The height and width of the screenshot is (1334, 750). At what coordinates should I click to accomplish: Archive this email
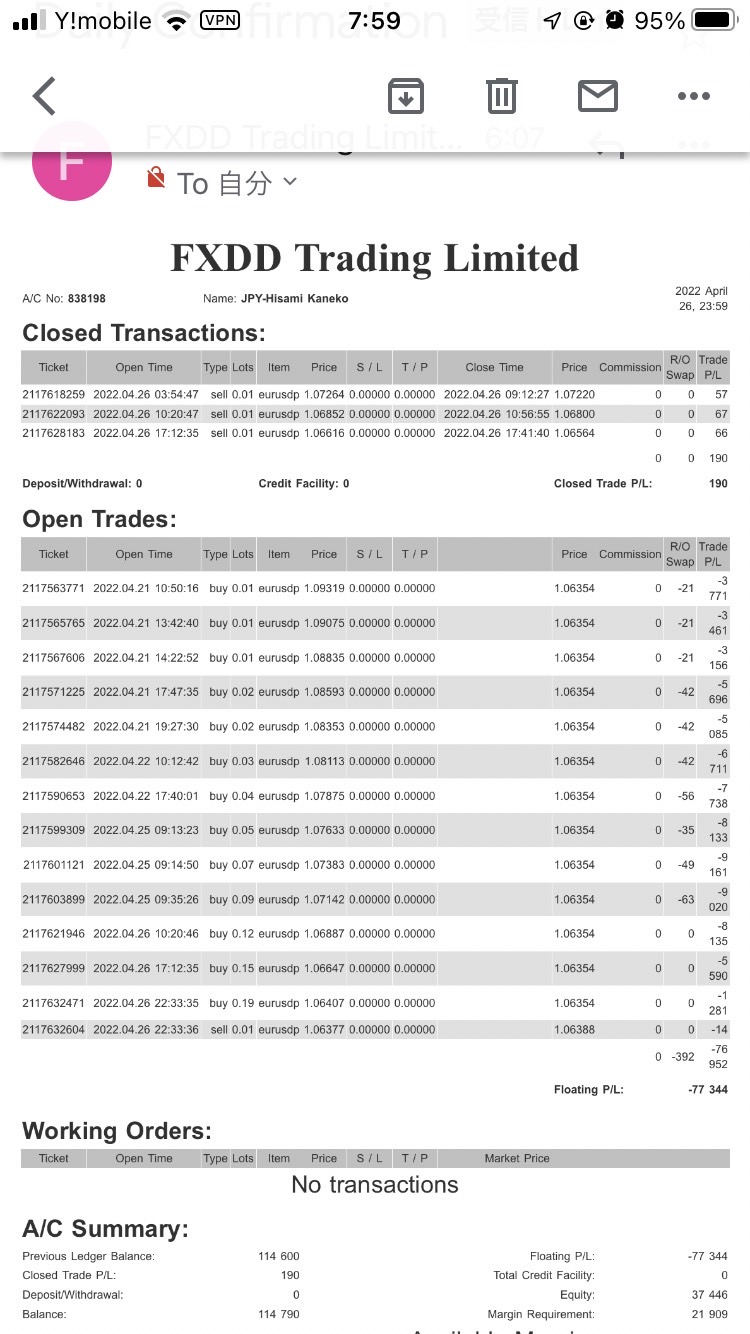point(405,96)
